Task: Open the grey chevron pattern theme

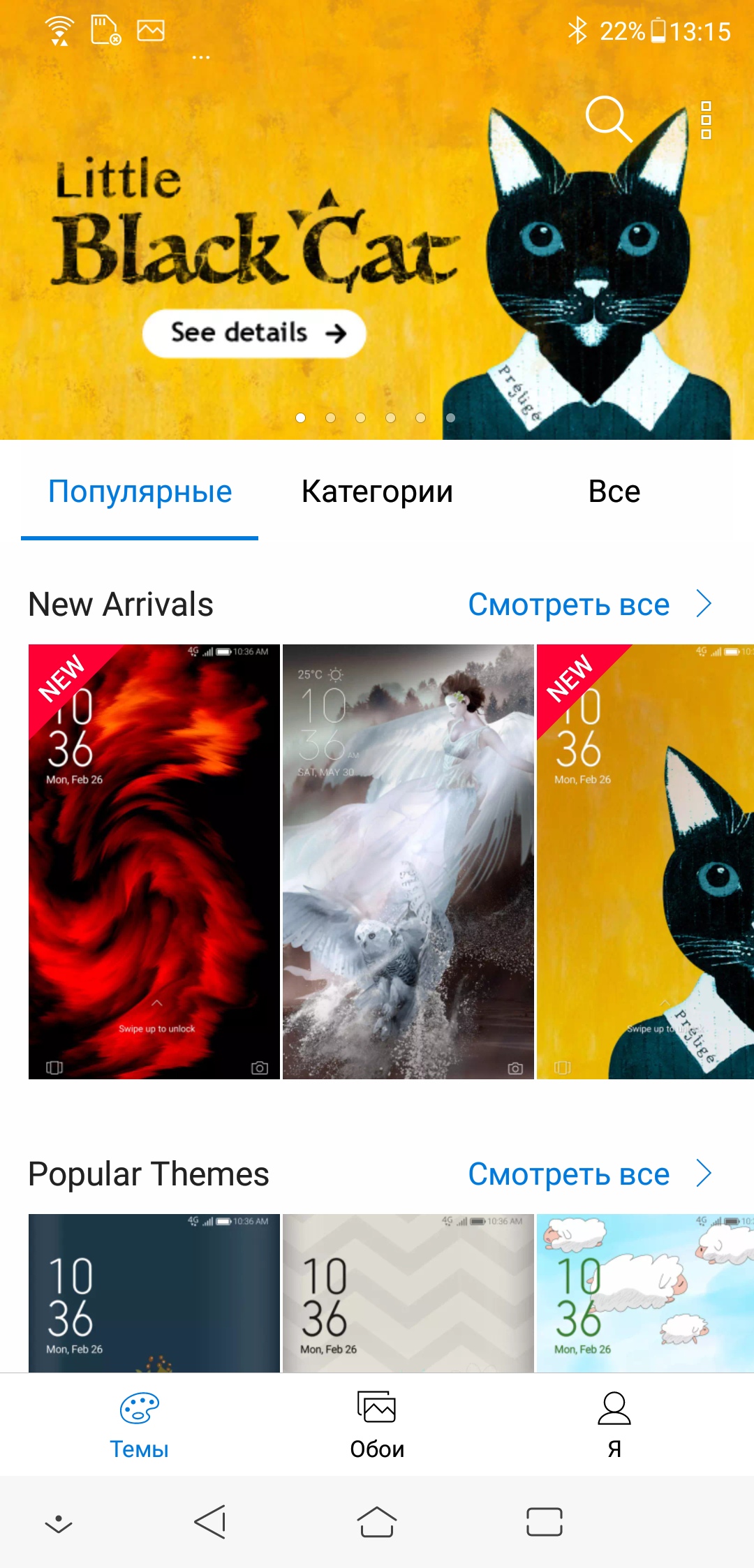Action: point(408,1293)
